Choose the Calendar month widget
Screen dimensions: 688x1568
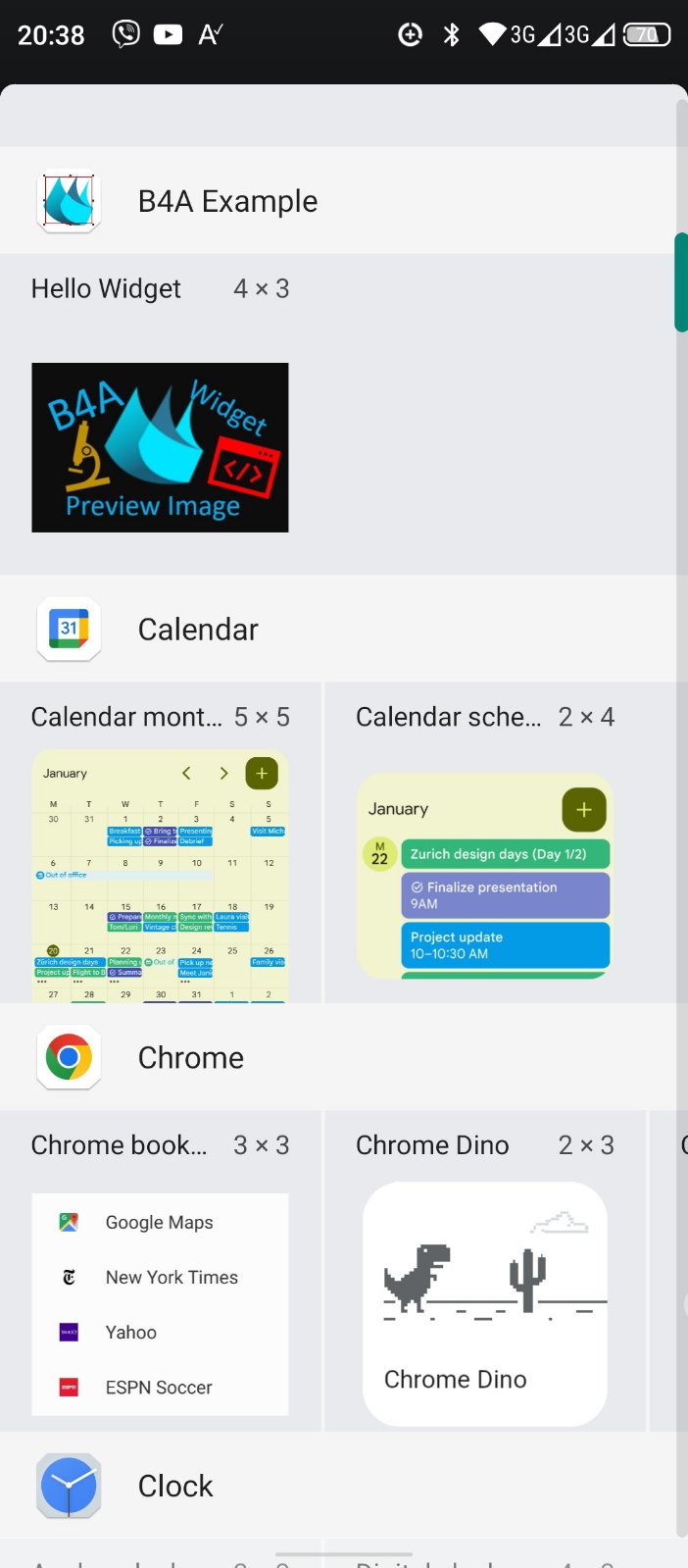(160, 875)
